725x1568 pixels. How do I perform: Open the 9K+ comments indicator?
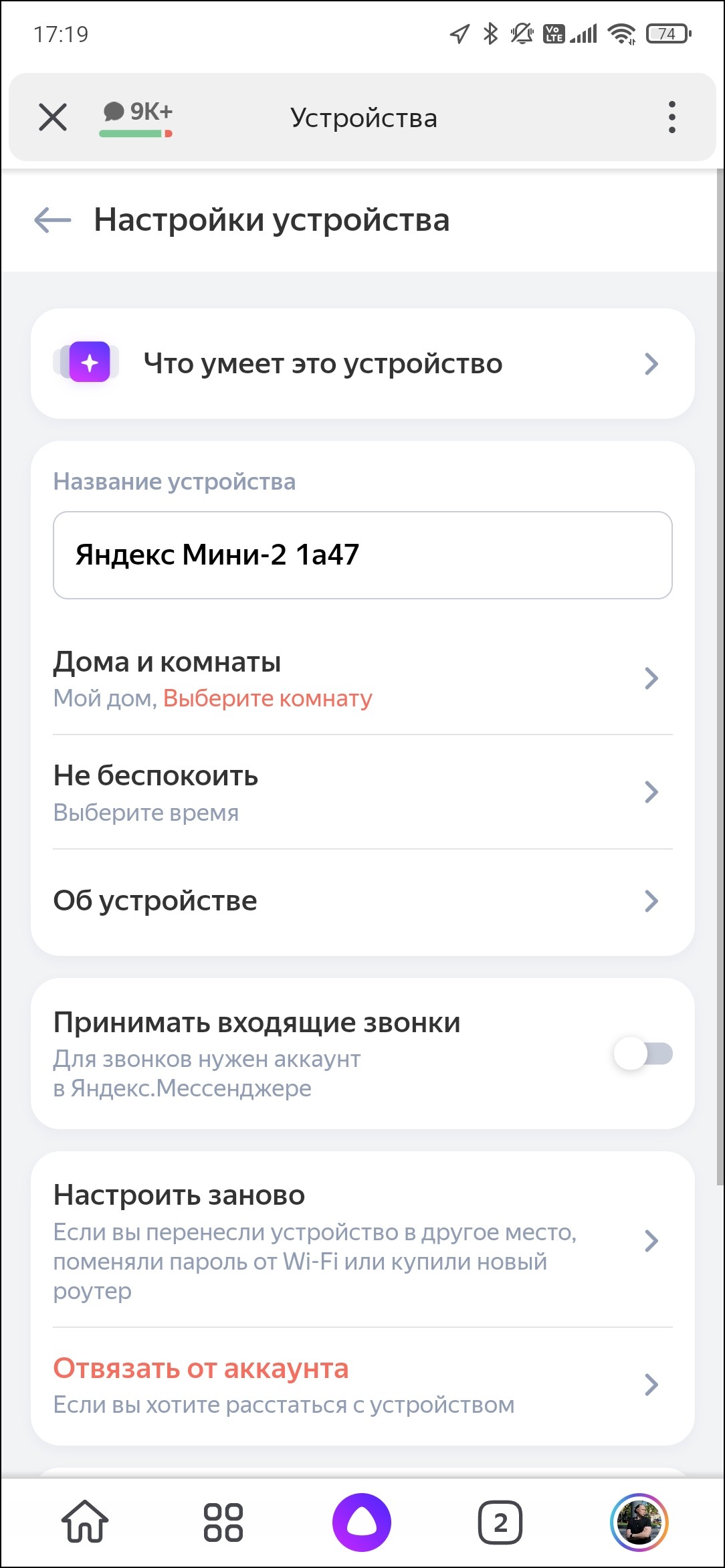tap(136, 116)
